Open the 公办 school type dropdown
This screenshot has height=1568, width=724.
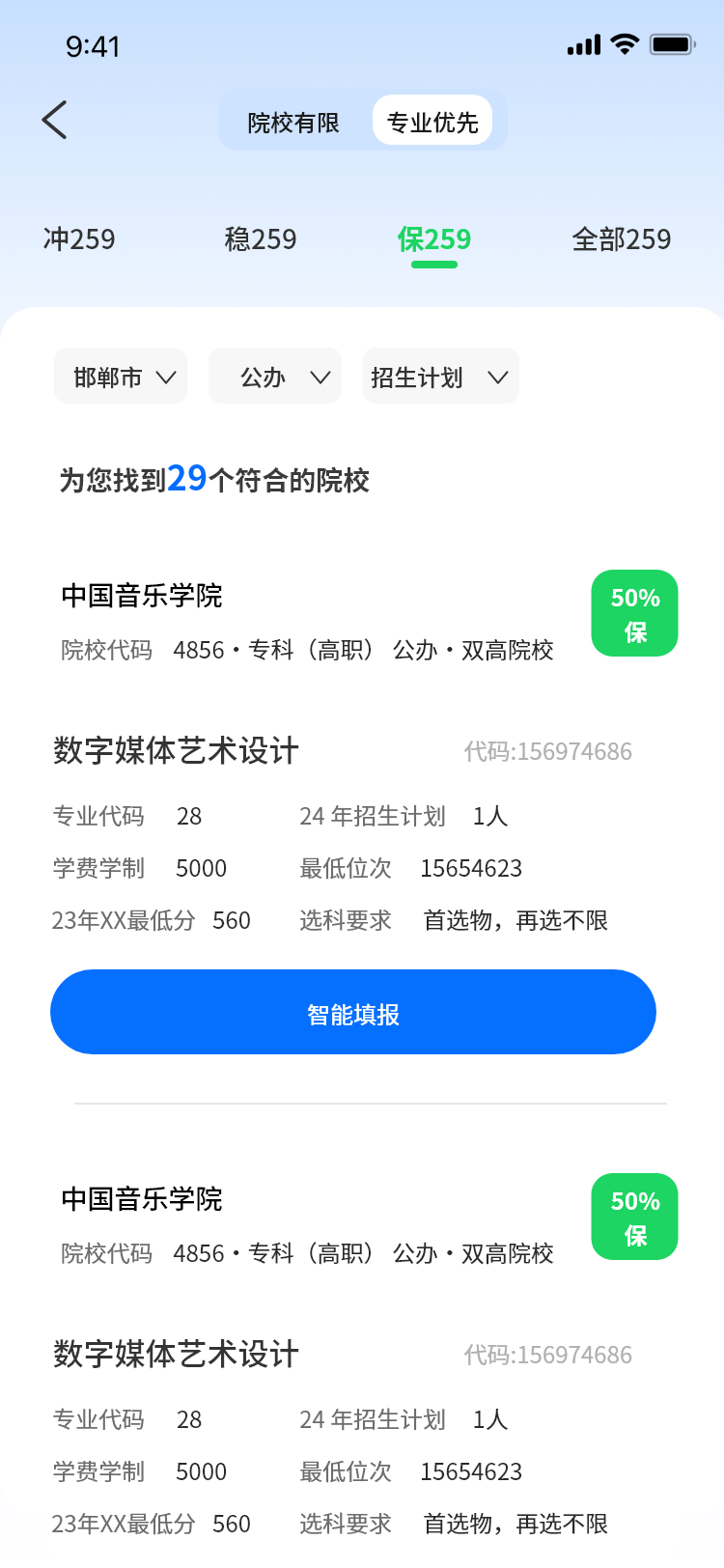pyautogui.click(x=275, y=377)
